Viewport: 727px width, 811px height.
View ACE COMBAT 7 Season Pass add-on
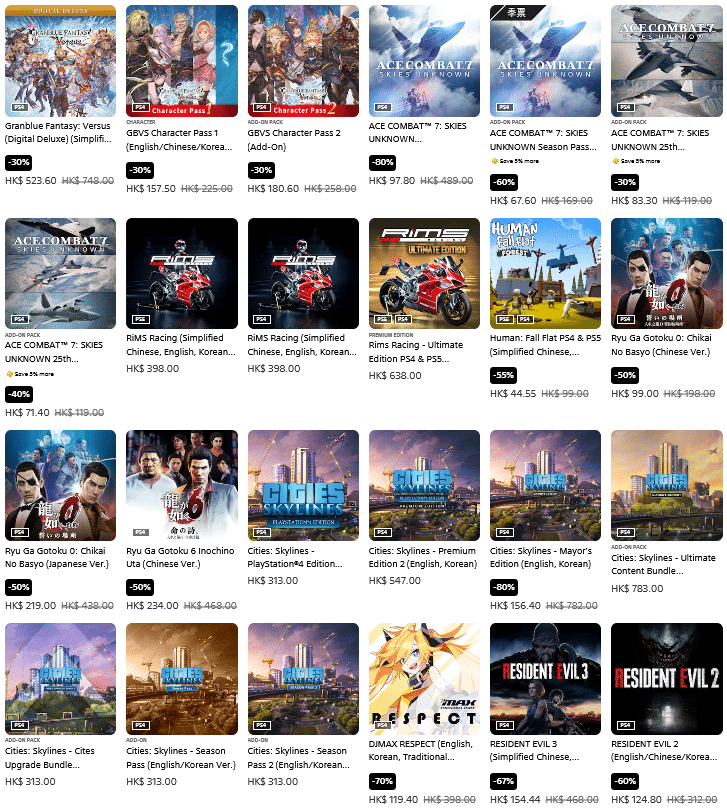545,60
